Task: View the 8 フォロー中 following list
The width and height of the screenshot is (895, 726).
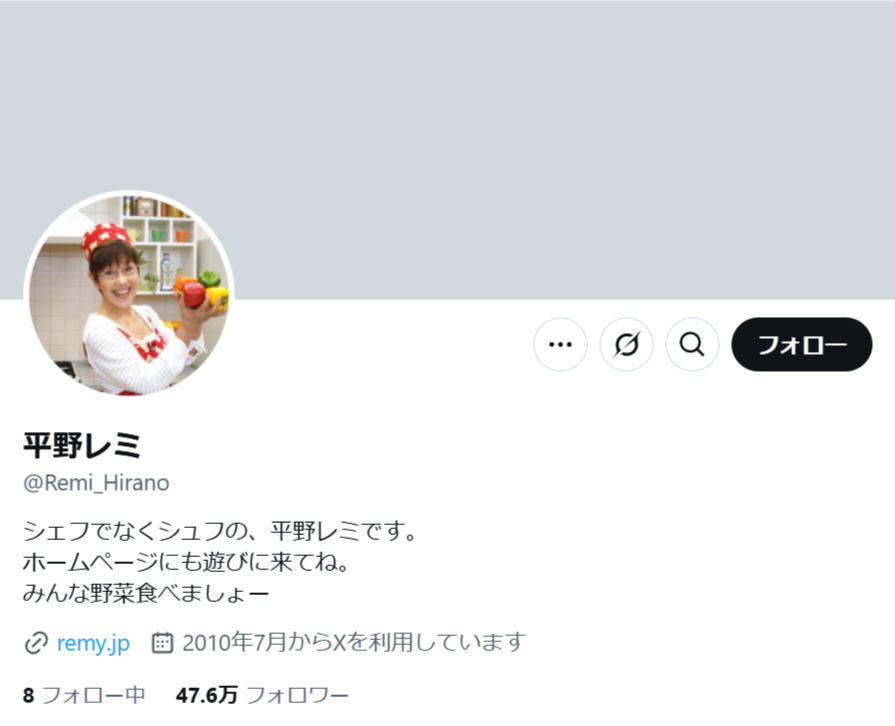Action: tap(84, 695)
